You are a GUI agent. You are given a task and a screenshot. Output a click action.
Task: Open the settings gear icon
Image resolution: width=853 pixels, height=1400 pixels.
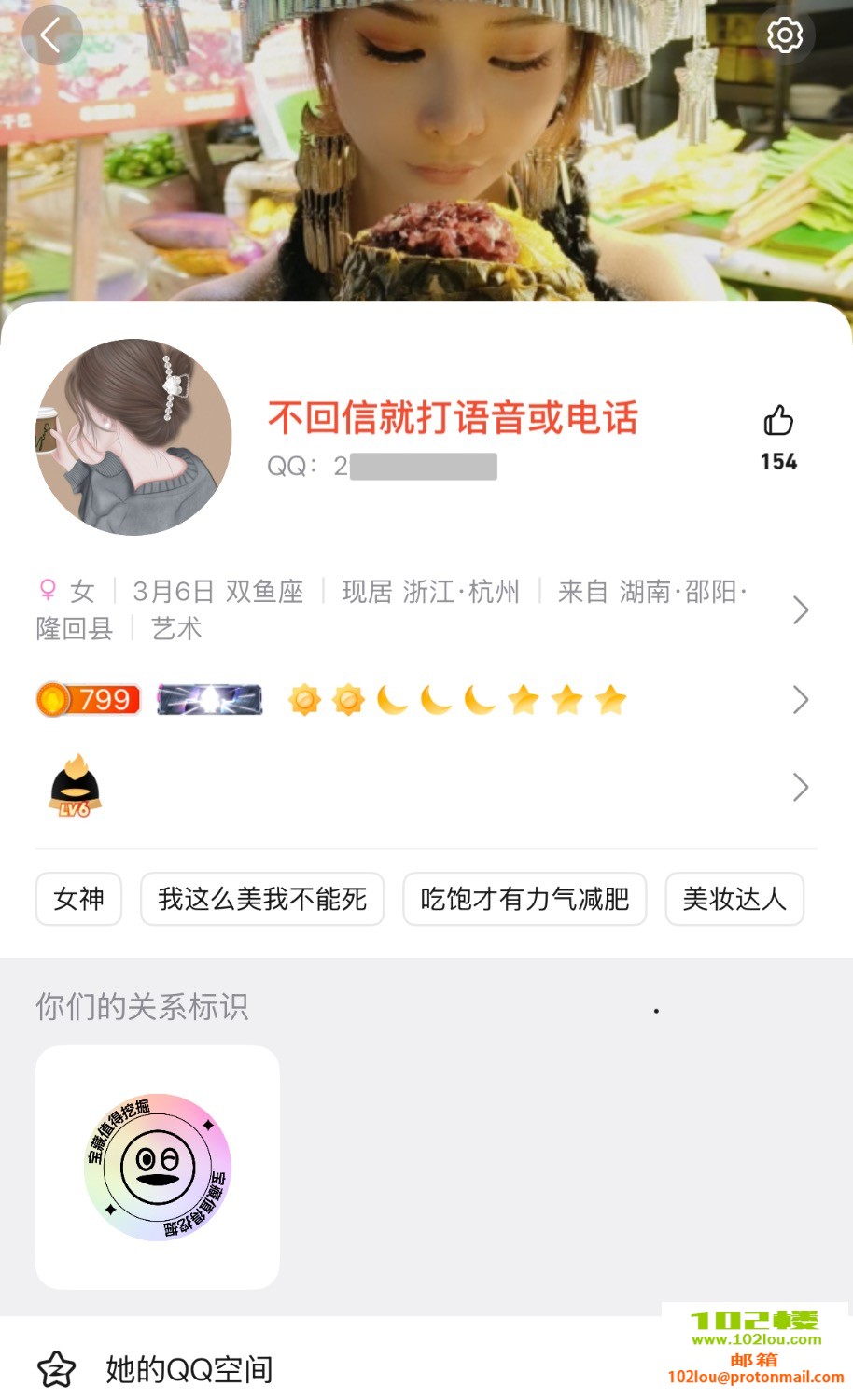pyautogui.click(x=784, y=35)
